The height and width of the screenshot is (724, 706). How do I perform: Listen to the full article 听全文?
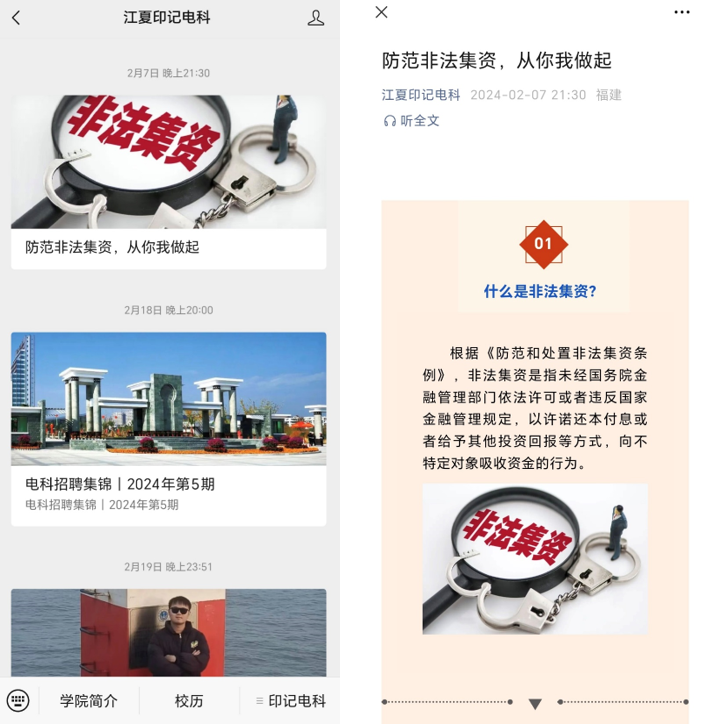[x=412, y=120]
